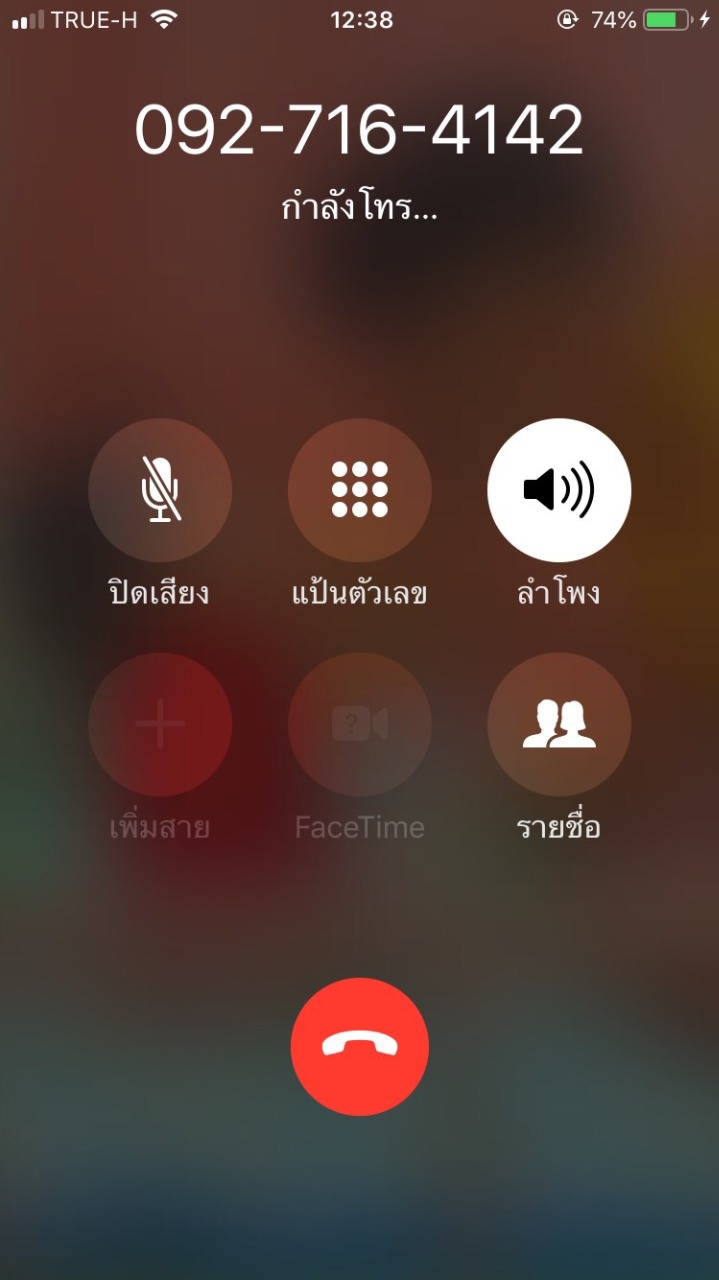Turn off the speaker
This screenshot has width=719, height=1280.
coord(558,490)
